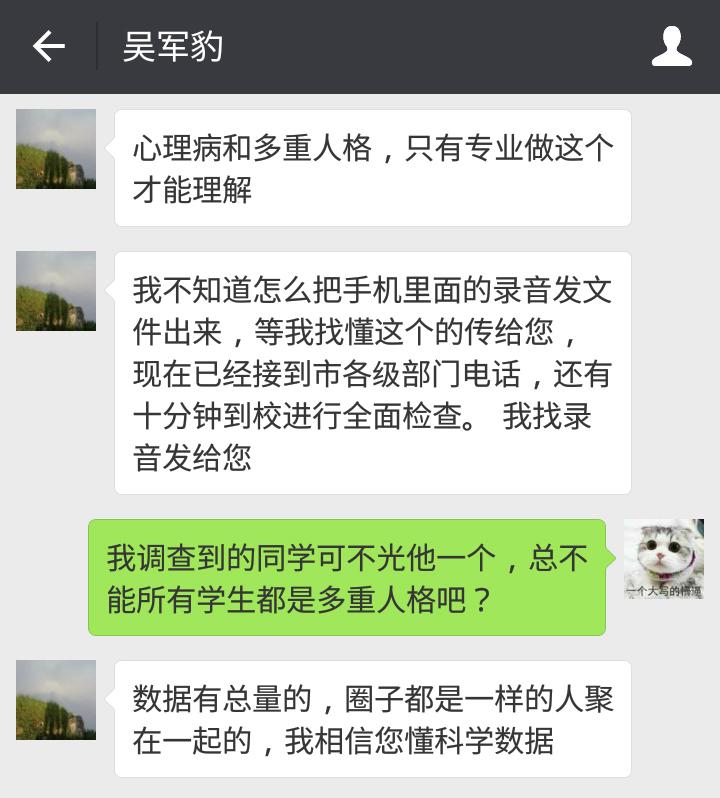Tap the landscape avatar beside the 数据有总量的 message
Screen dimensions: 720x798
(x=56, y=700)
